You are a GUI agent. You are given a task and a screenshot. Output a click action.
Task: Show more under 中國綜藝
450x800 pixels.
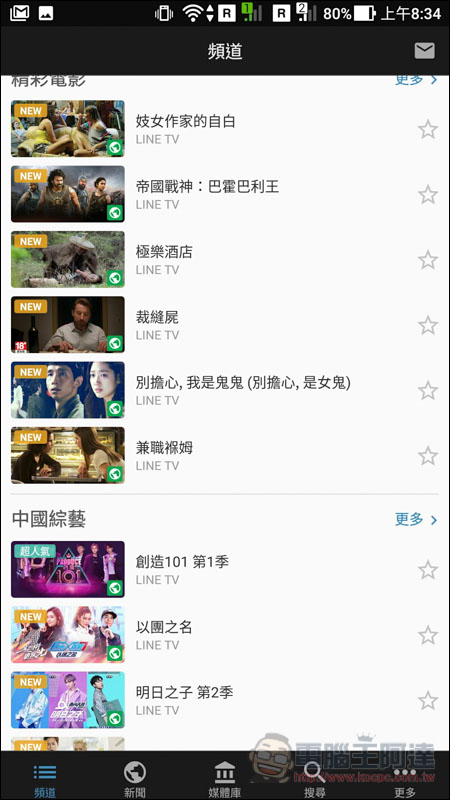(416, 519)
